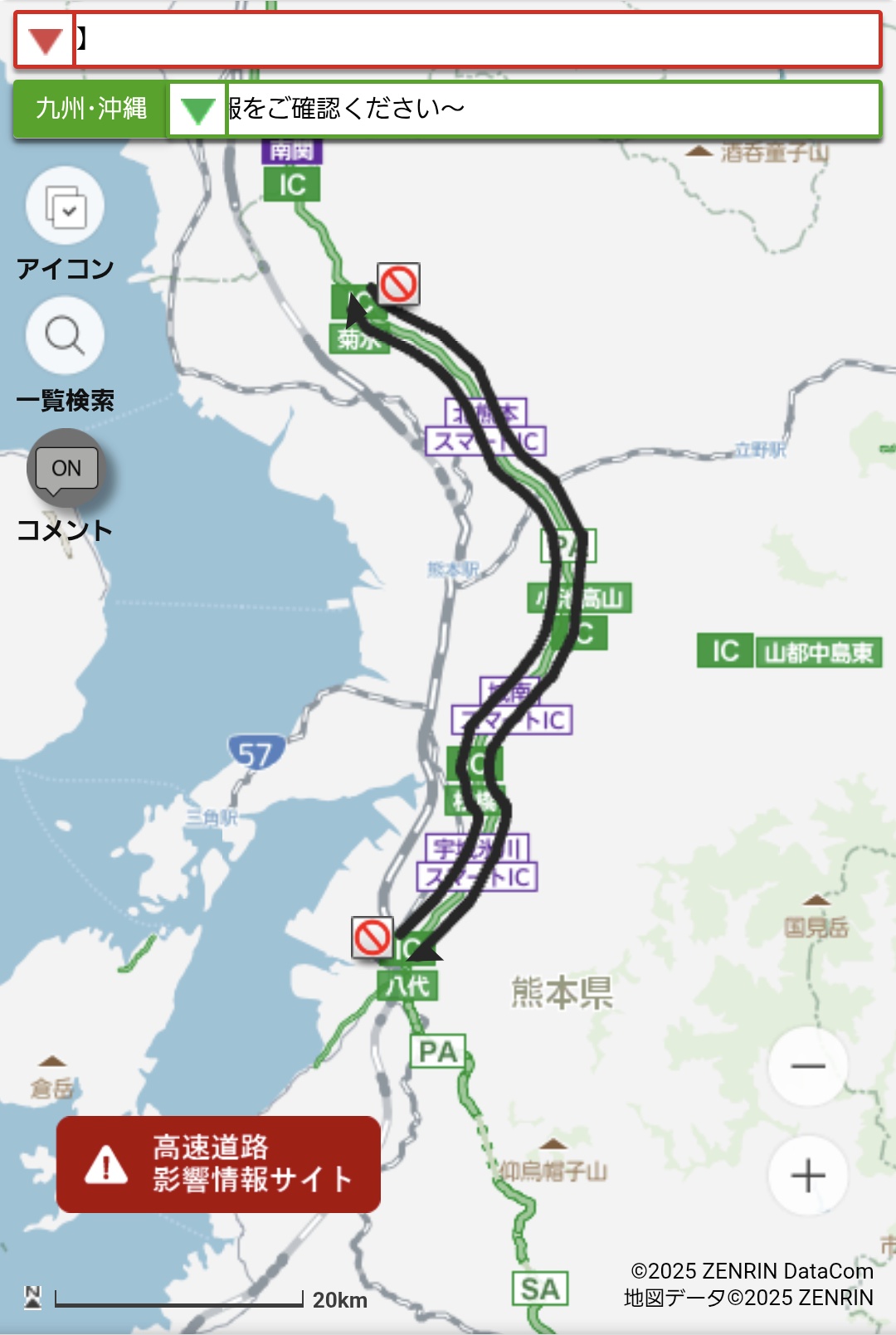Open the アイコン icon selection
Viewport: 896px width, 1335px height.
click(65, 207)
